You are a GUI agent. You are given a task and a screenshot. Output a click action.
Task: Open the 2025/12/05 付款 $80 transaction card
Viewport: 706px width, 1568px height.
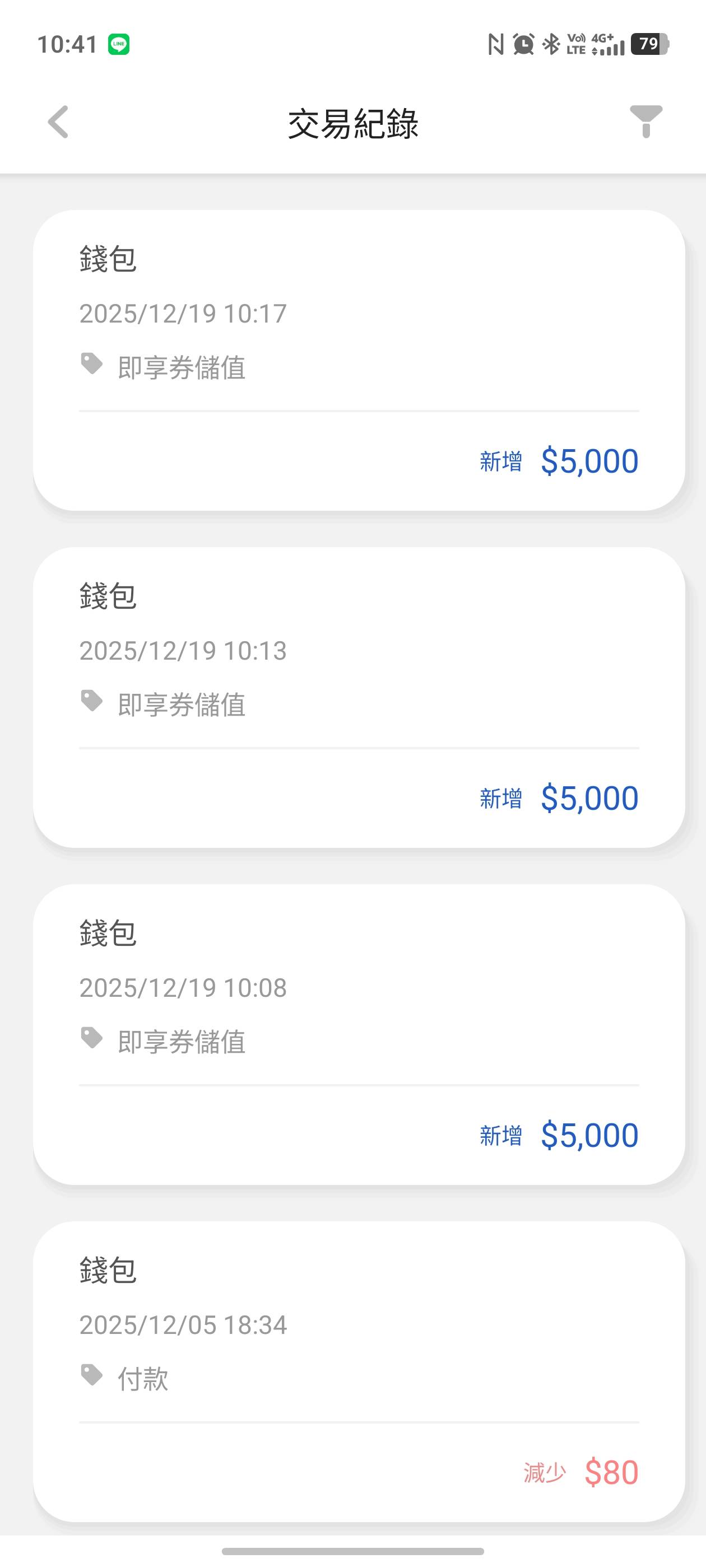(x=359, y=1371)
